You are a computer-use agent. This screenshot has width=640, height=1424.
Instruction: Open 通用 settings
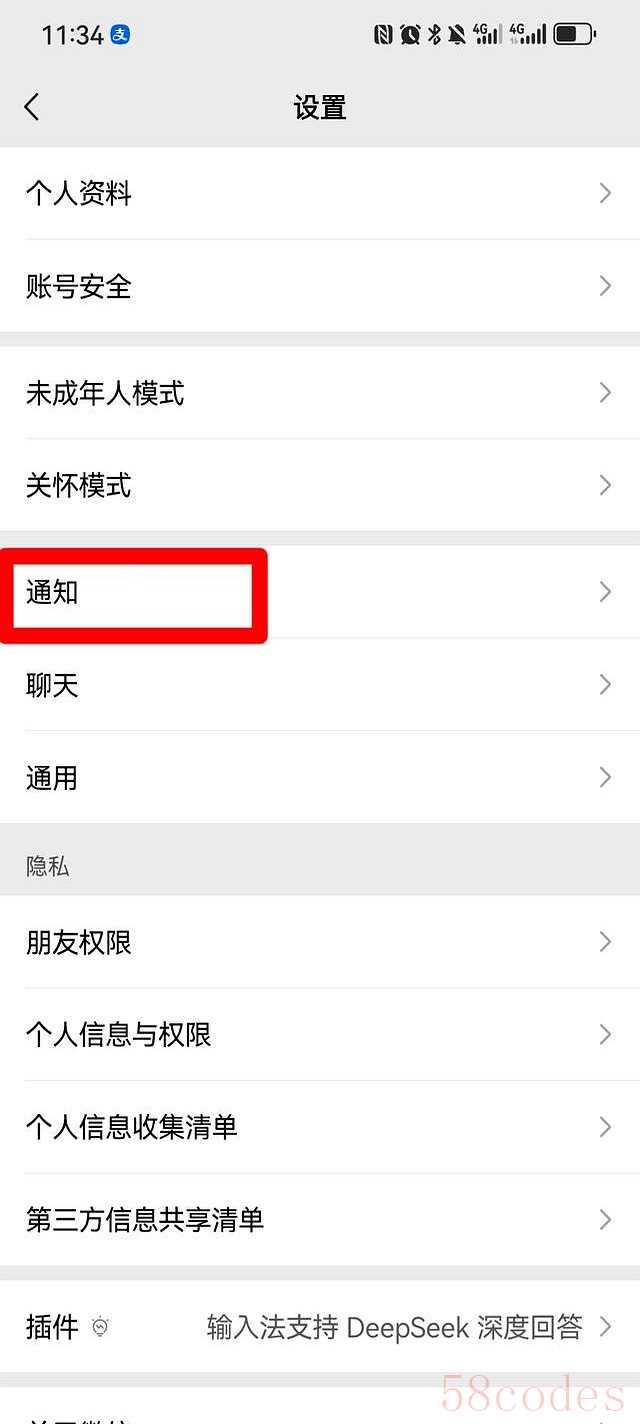click(x=320, y=777)
